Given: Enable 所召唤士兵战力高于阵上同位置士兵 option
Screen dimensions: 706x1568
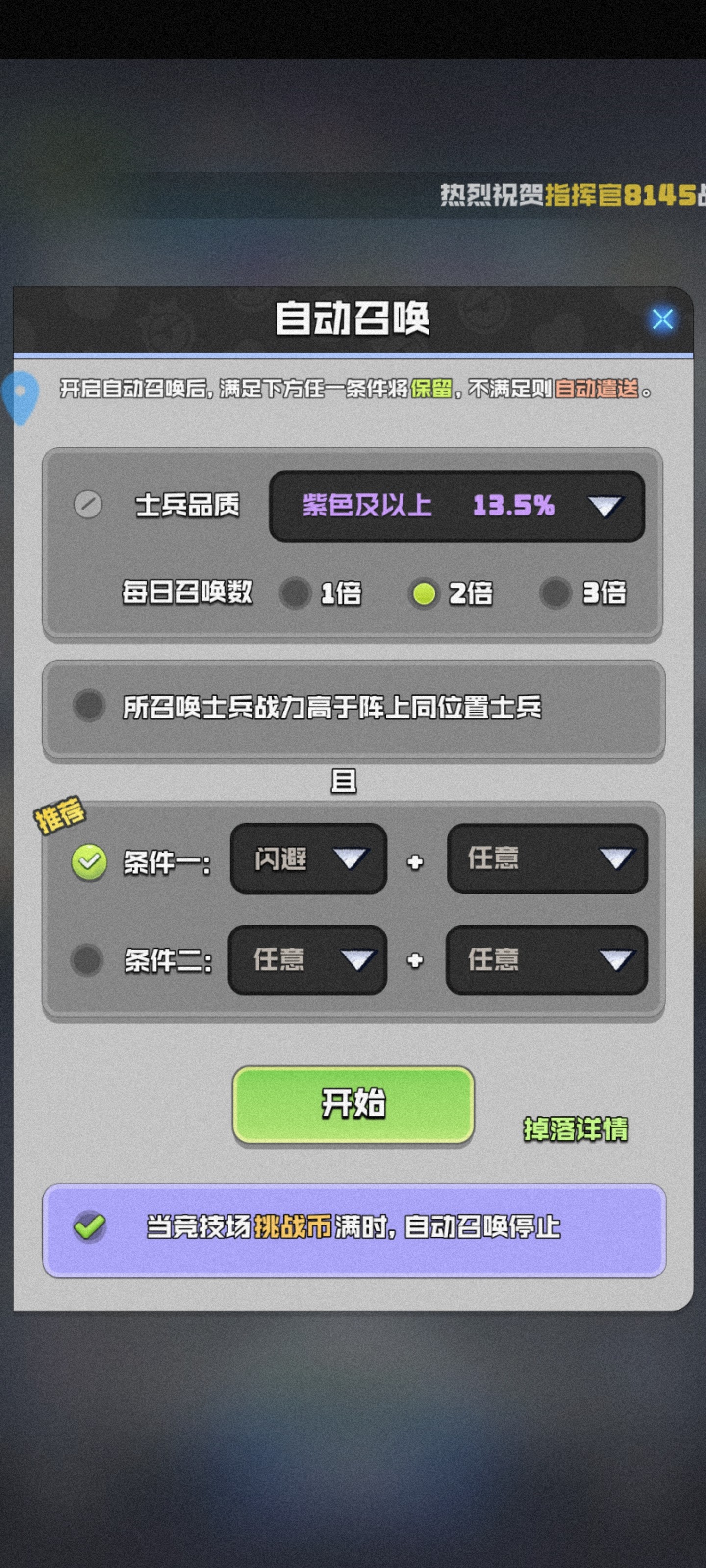Looking at the screenshot, I should 90,706.
